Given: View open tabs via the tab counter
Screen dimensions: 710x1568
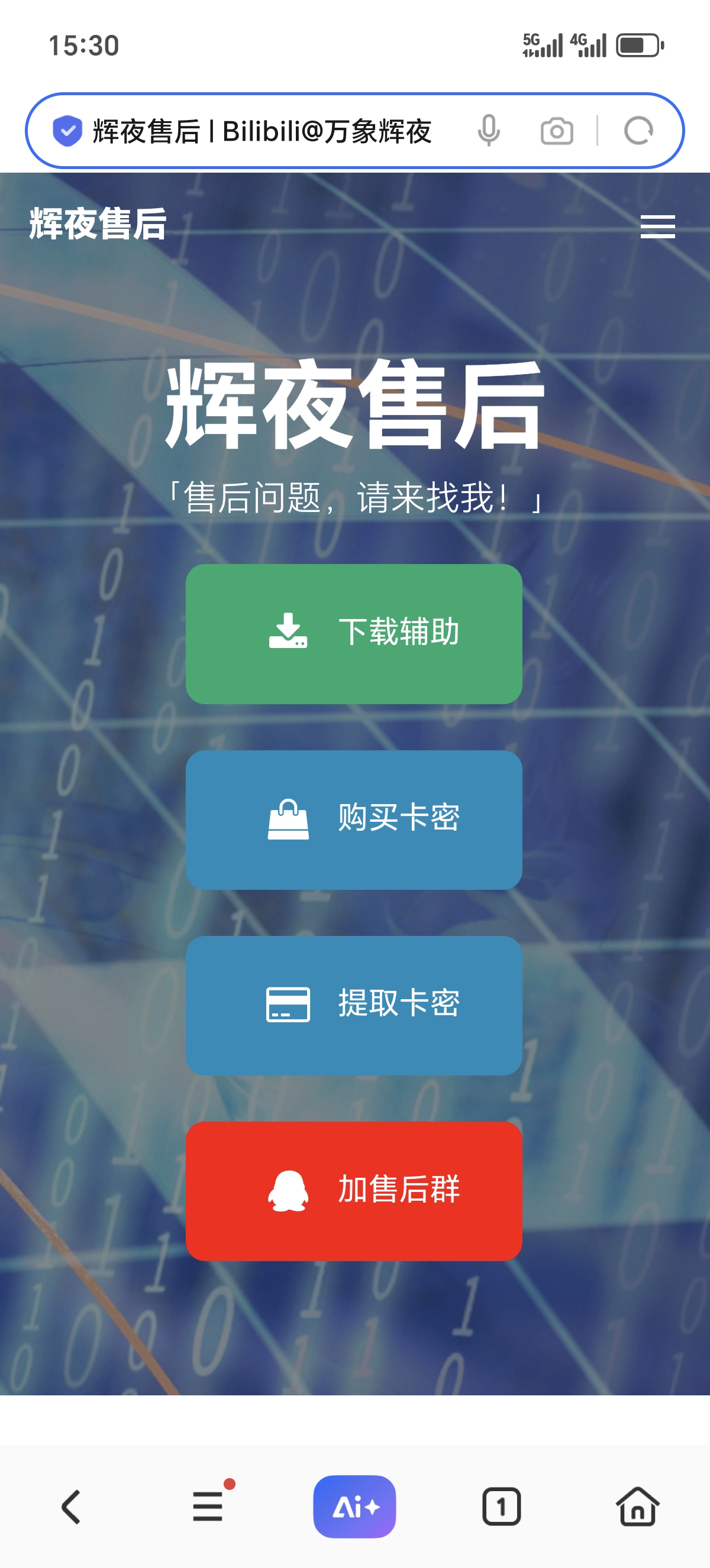Looking at the screenshot, I should point(501,1507).
